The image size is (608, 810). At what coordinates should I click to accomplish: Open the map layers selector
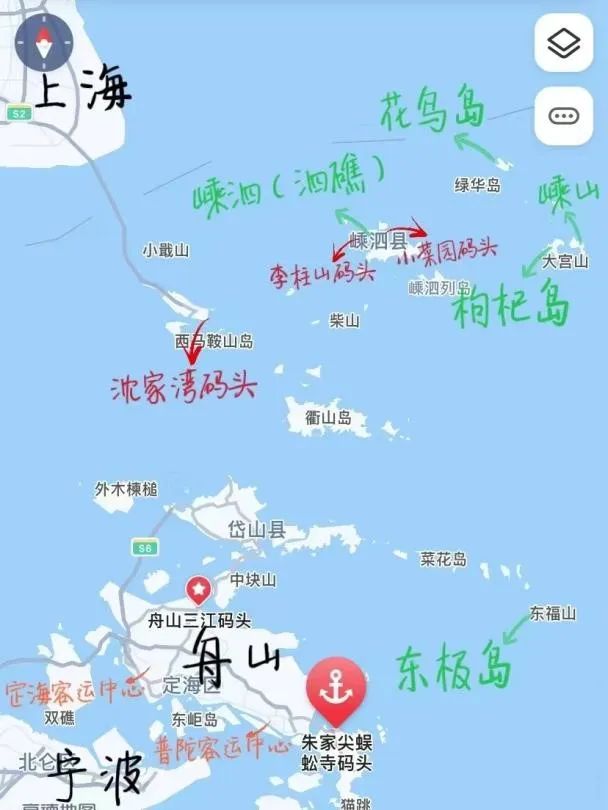(563, 43)
